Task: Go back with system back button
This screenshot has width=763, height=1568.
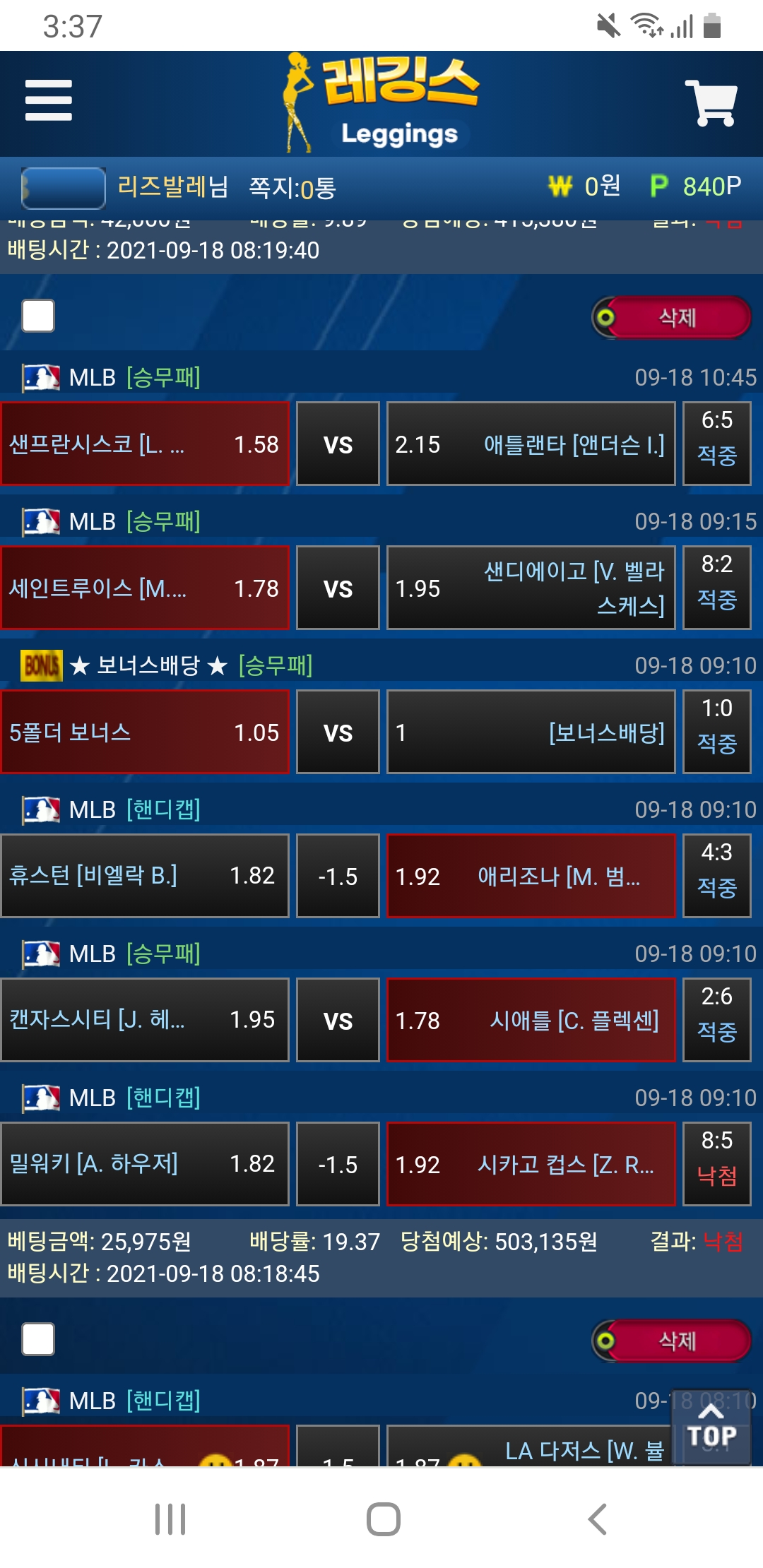Action: (597, 1519)
